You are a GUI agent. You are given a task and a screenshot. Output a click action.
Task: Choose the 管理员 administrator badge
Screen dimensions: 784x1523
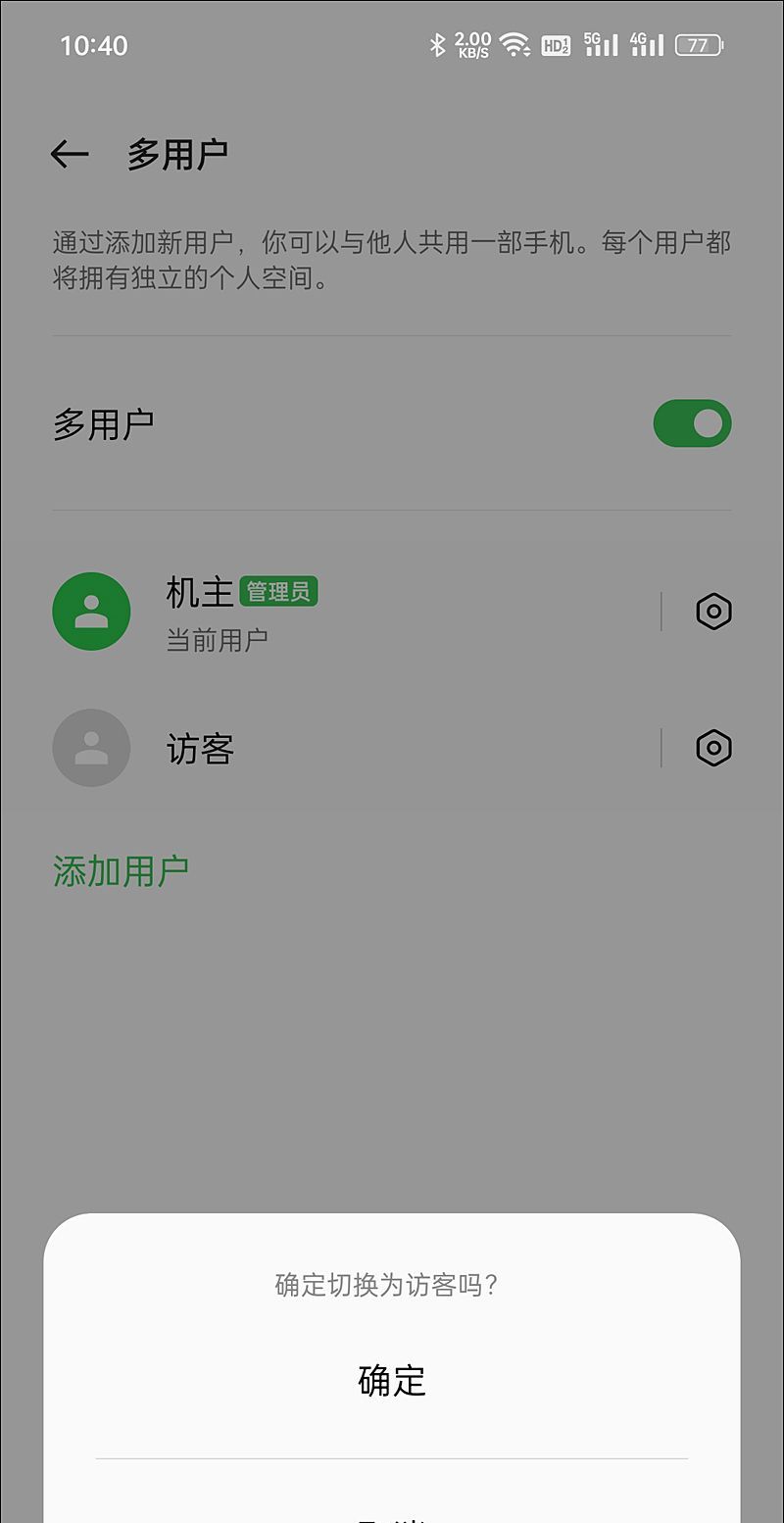(278, 591)
